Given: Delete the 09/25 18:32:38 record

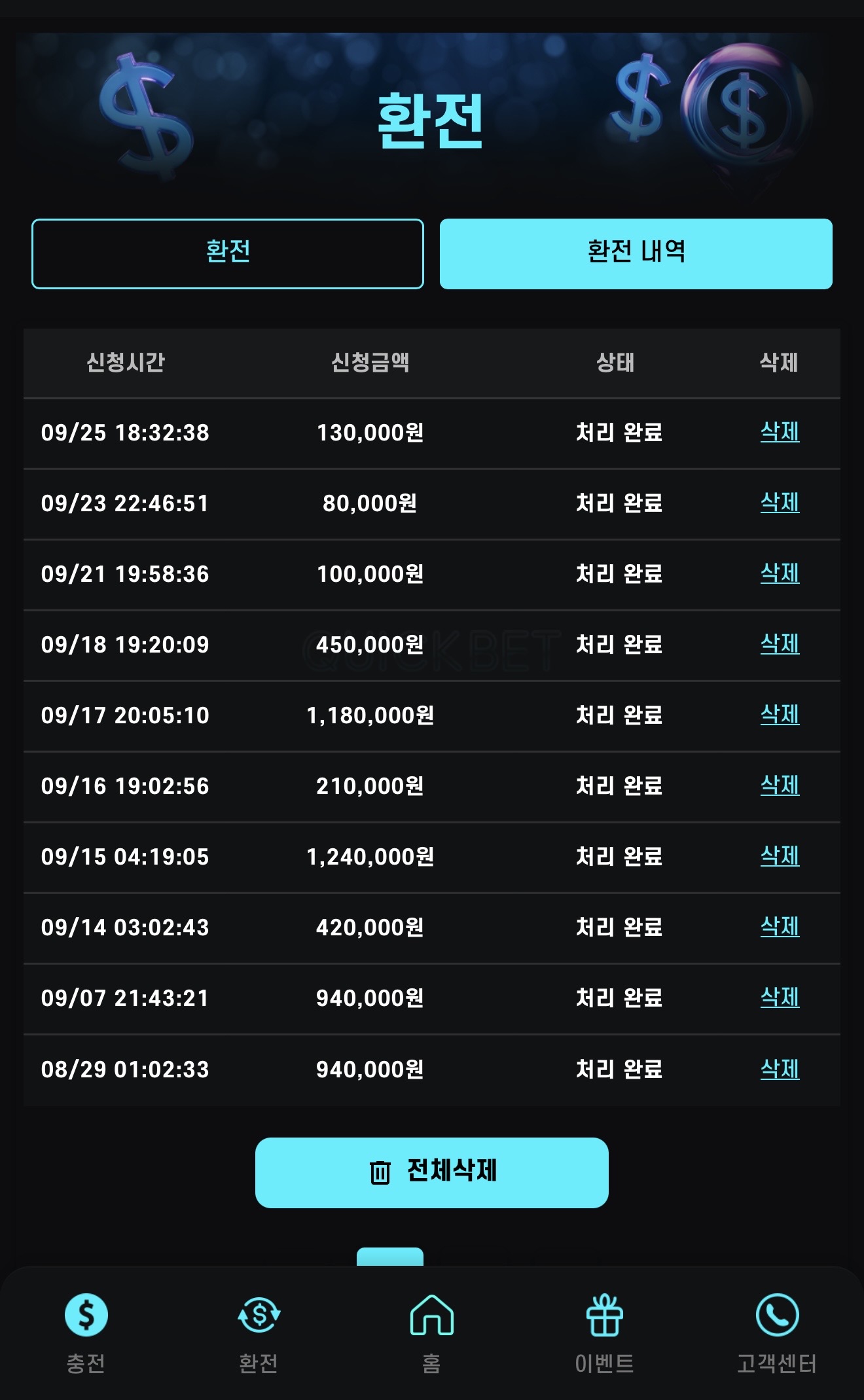Looking at the screenshot, I should pyautogui.click(x=780, y=432).
